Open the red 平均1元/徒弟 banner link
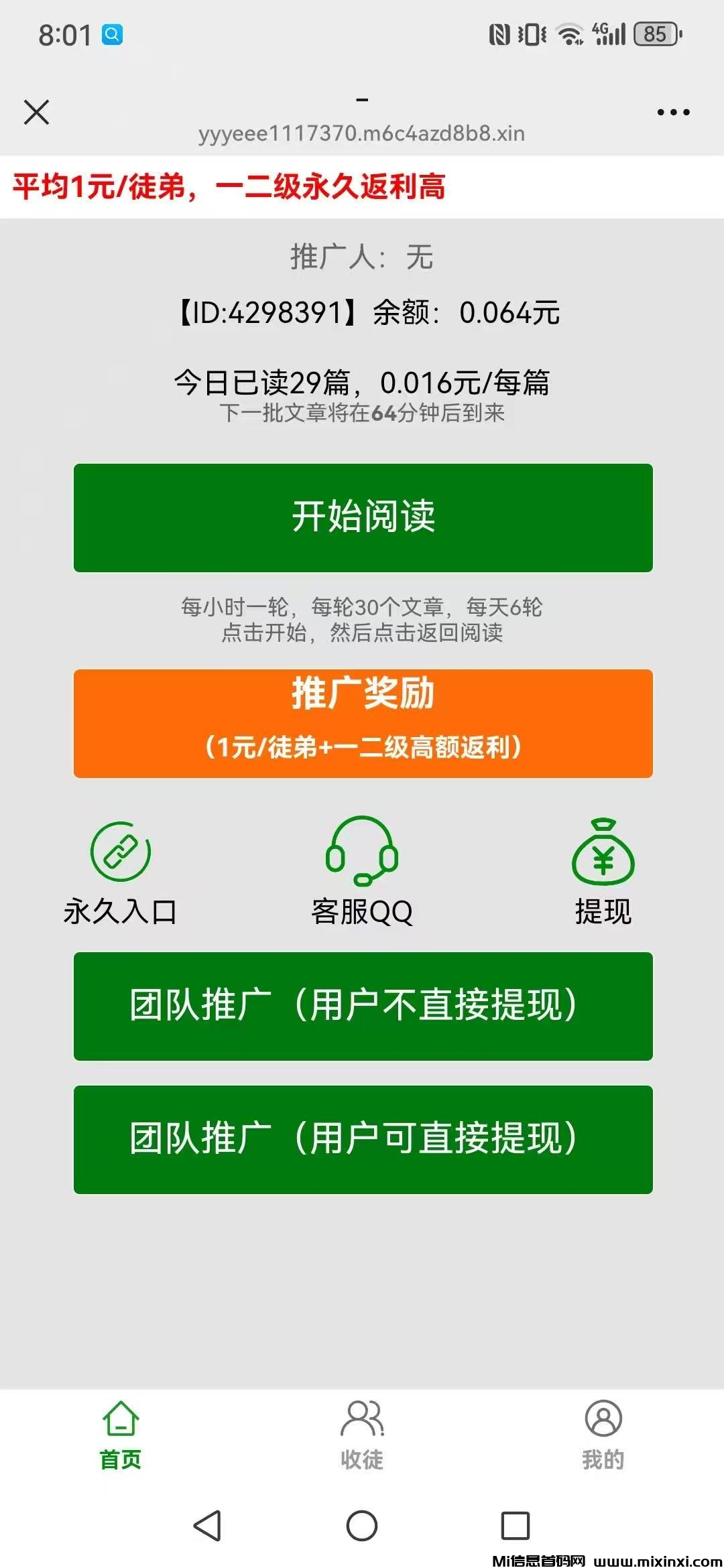The height and width of the screenshot is (1568, 724). pos(233,188)
